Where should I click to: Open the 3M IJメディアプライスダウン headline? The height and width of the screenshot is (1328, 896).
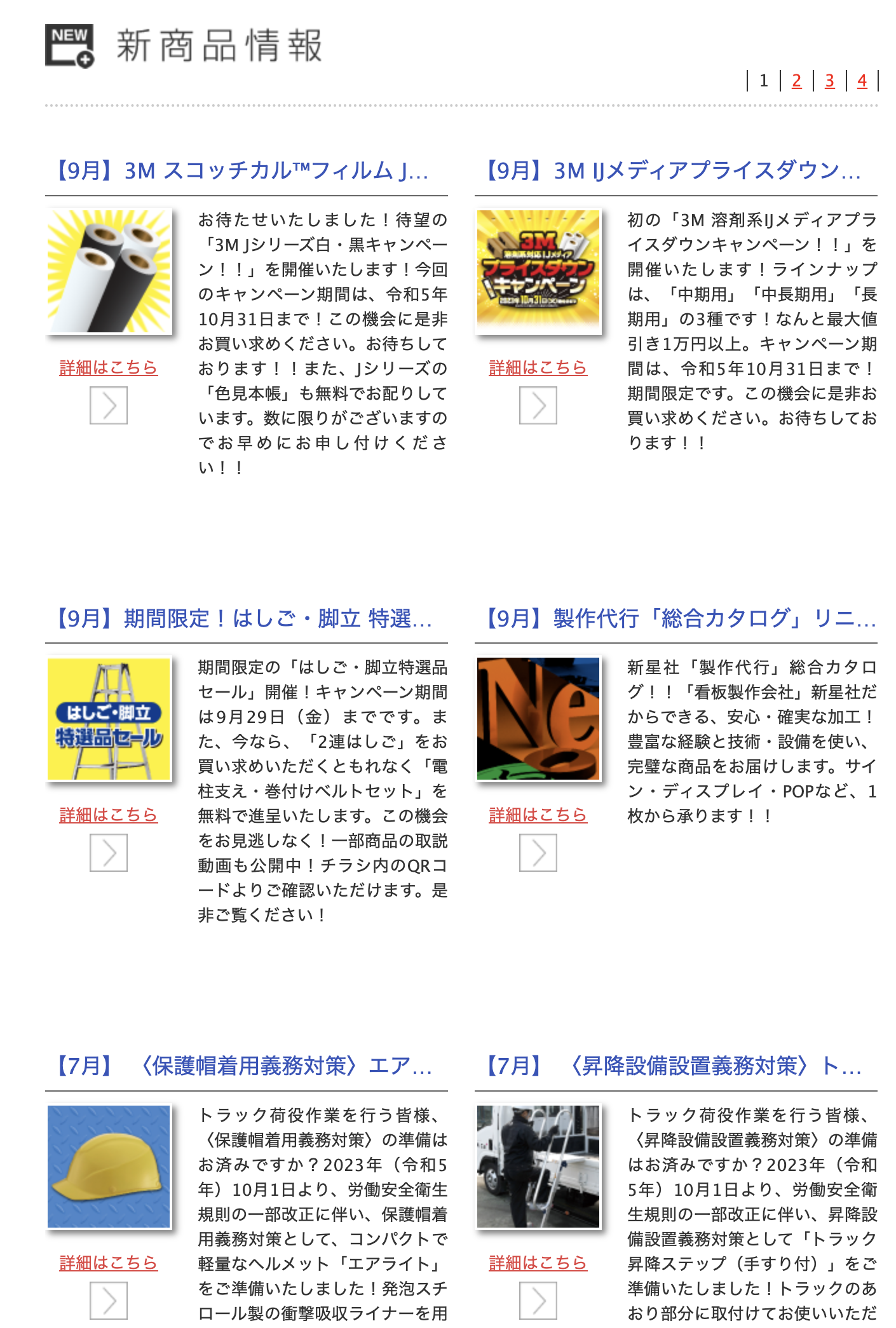pyautogui.click(x=674, y=171)
